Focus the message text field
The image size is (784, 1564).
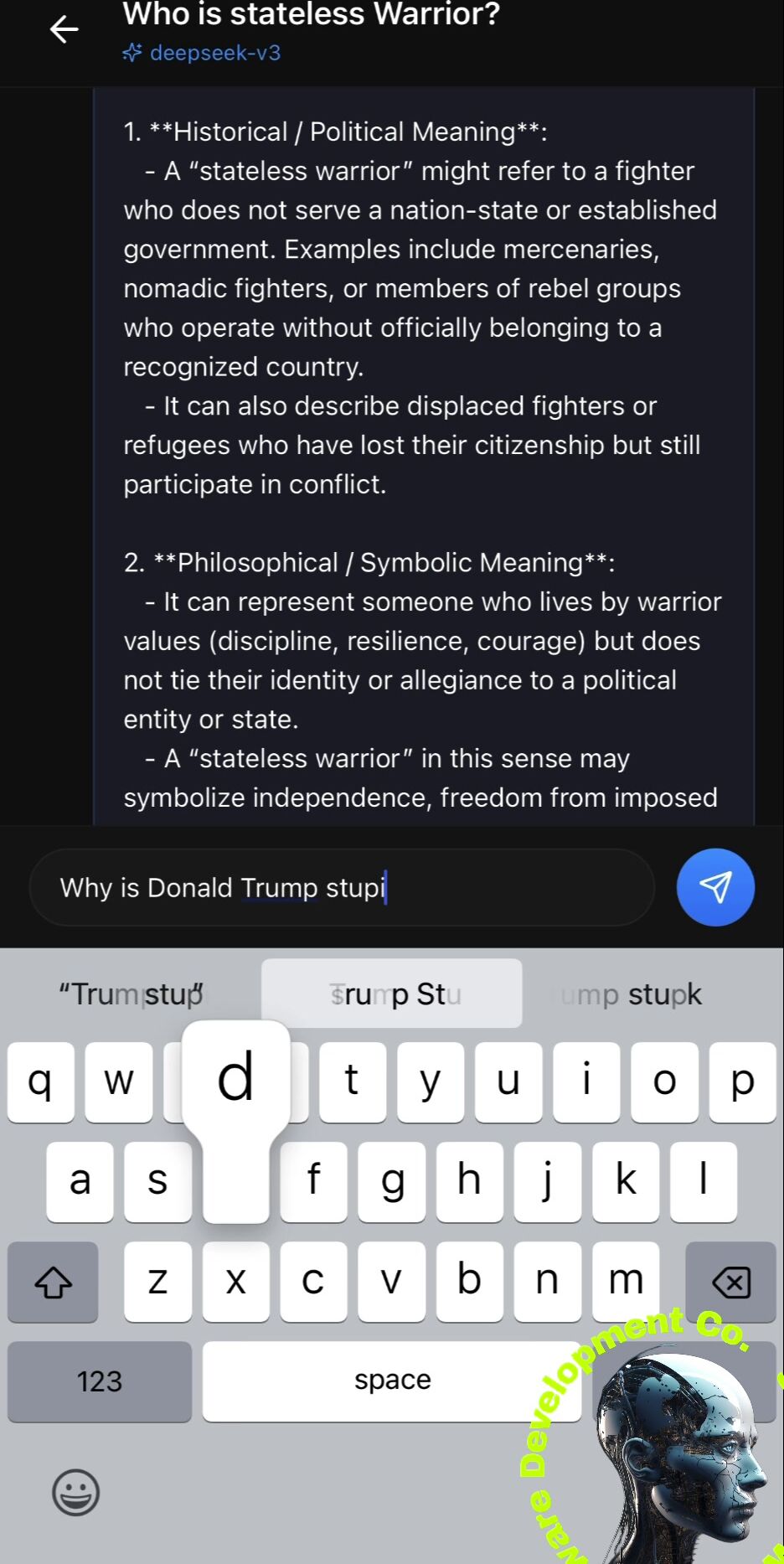342,887
